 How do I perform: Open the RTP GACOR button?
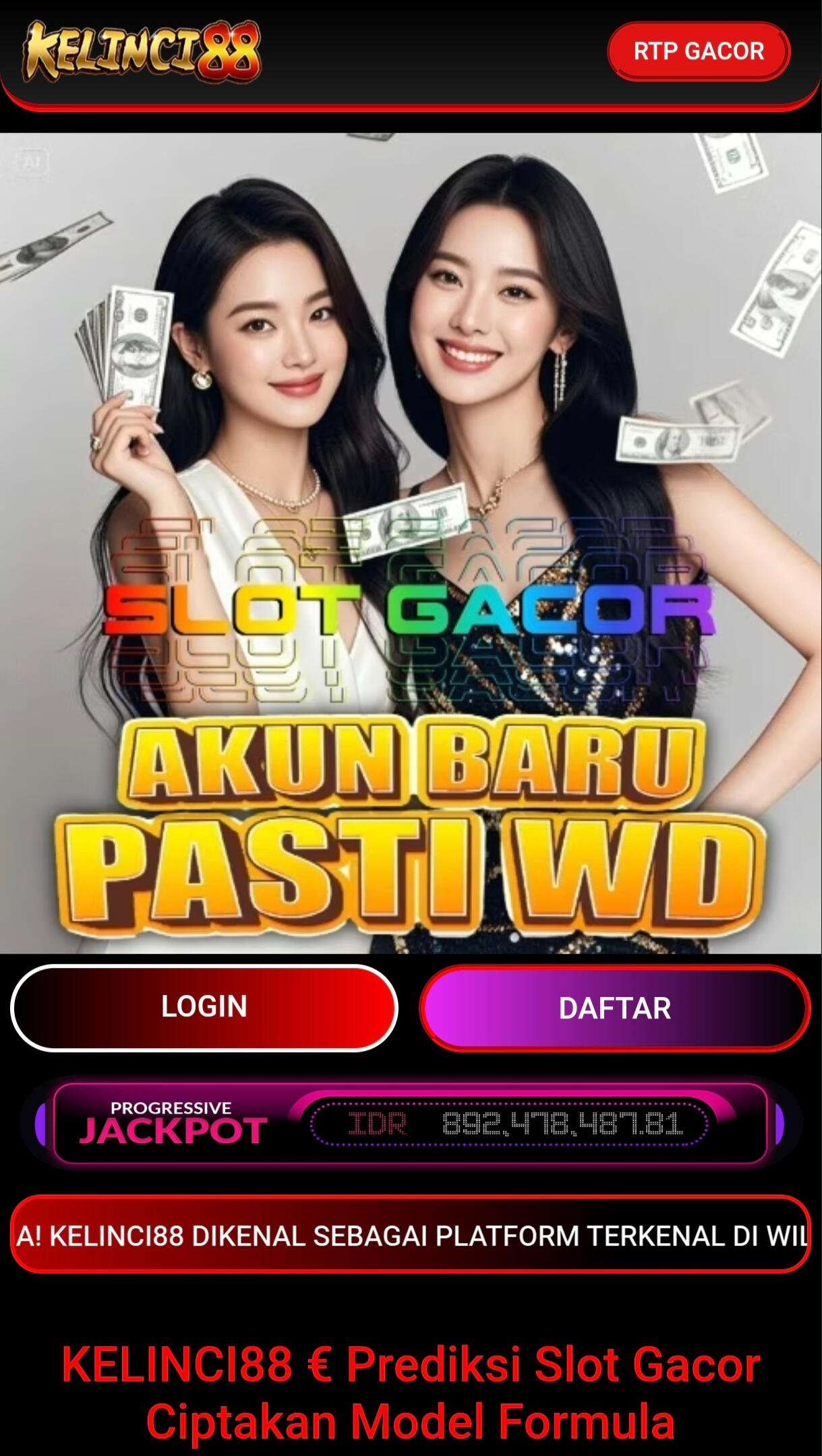pyautogui.click(x=699, y=51)
